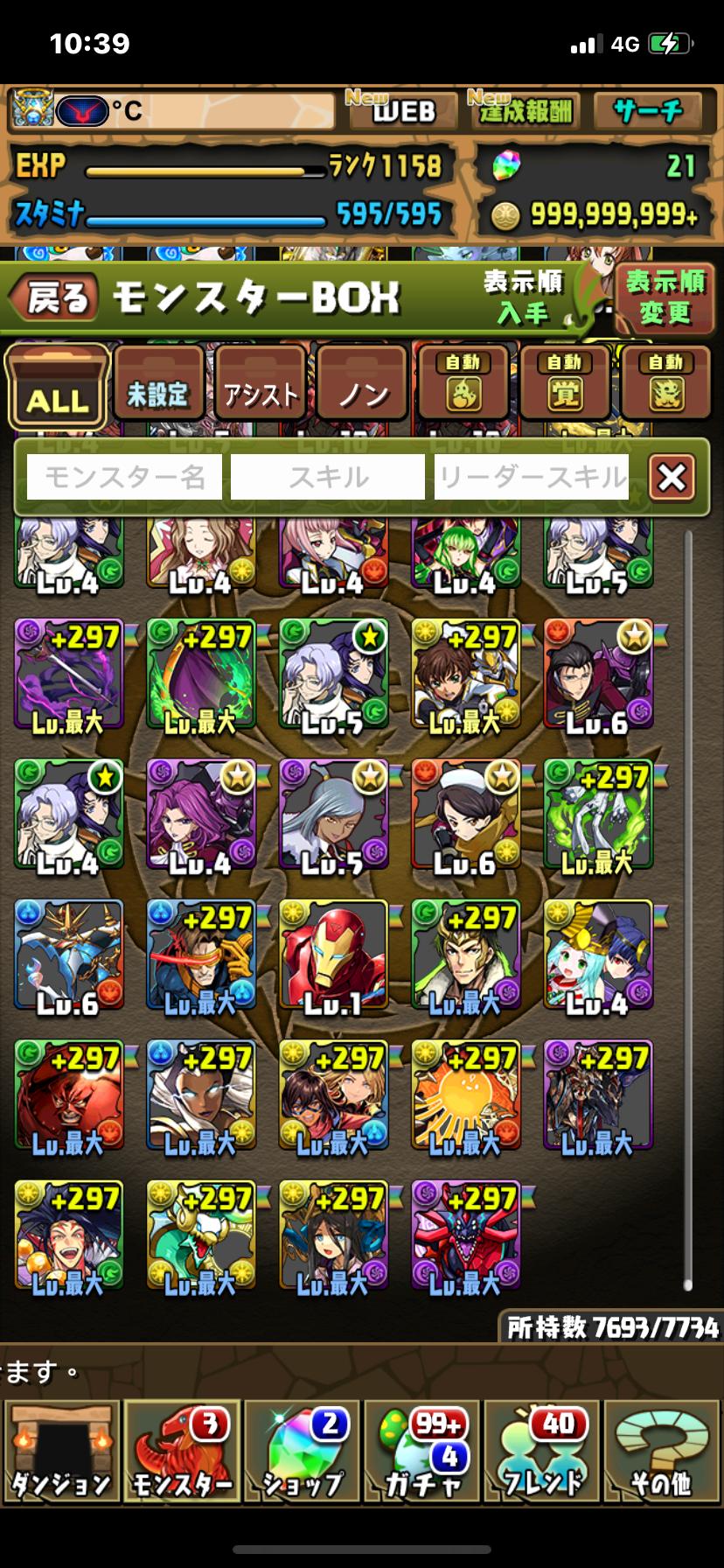Open the フレンド menu
The image size is (724, 1568).
(x=542, y=1451)
